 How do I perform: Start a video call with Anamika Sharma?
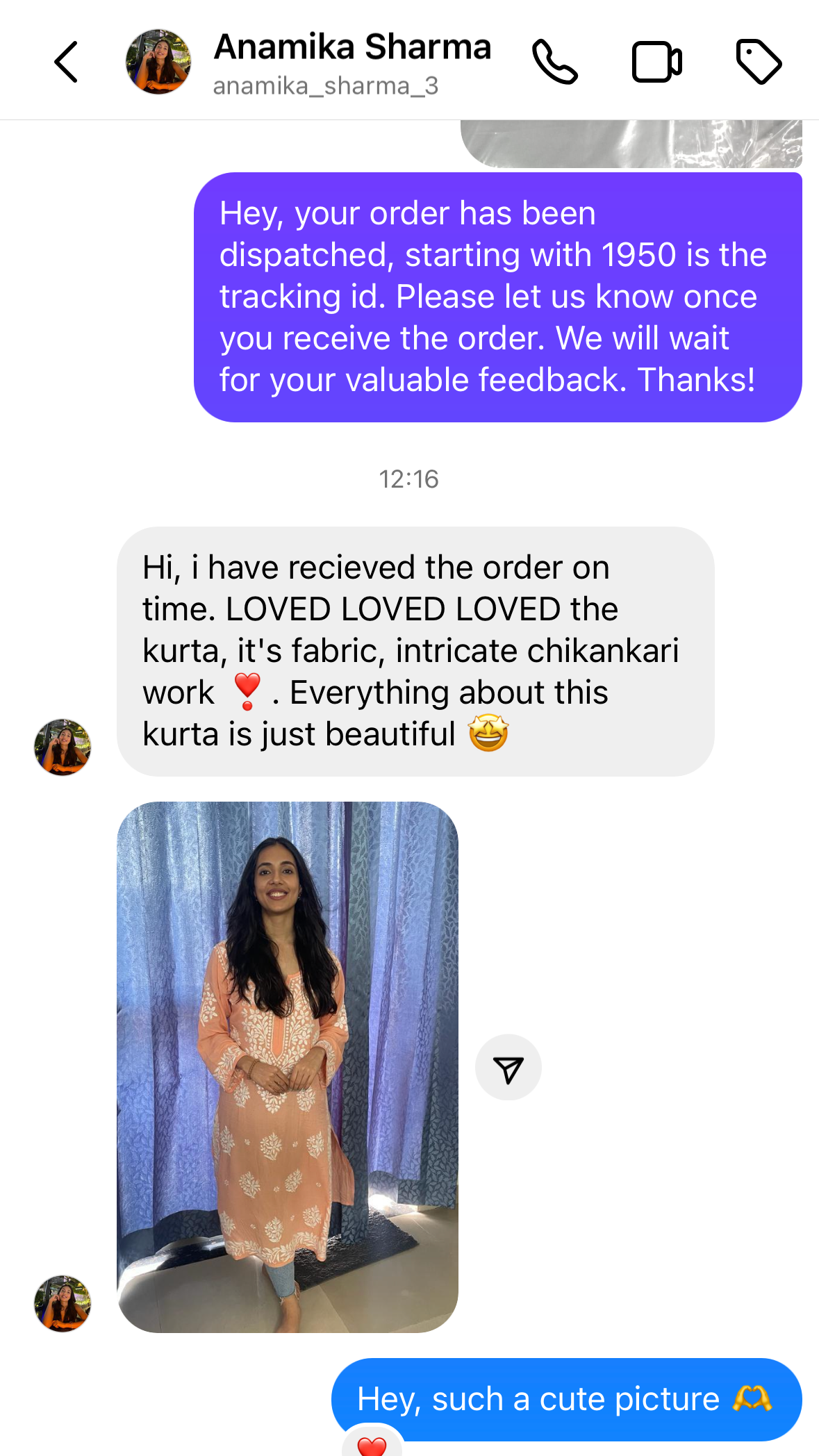point(656,62)
